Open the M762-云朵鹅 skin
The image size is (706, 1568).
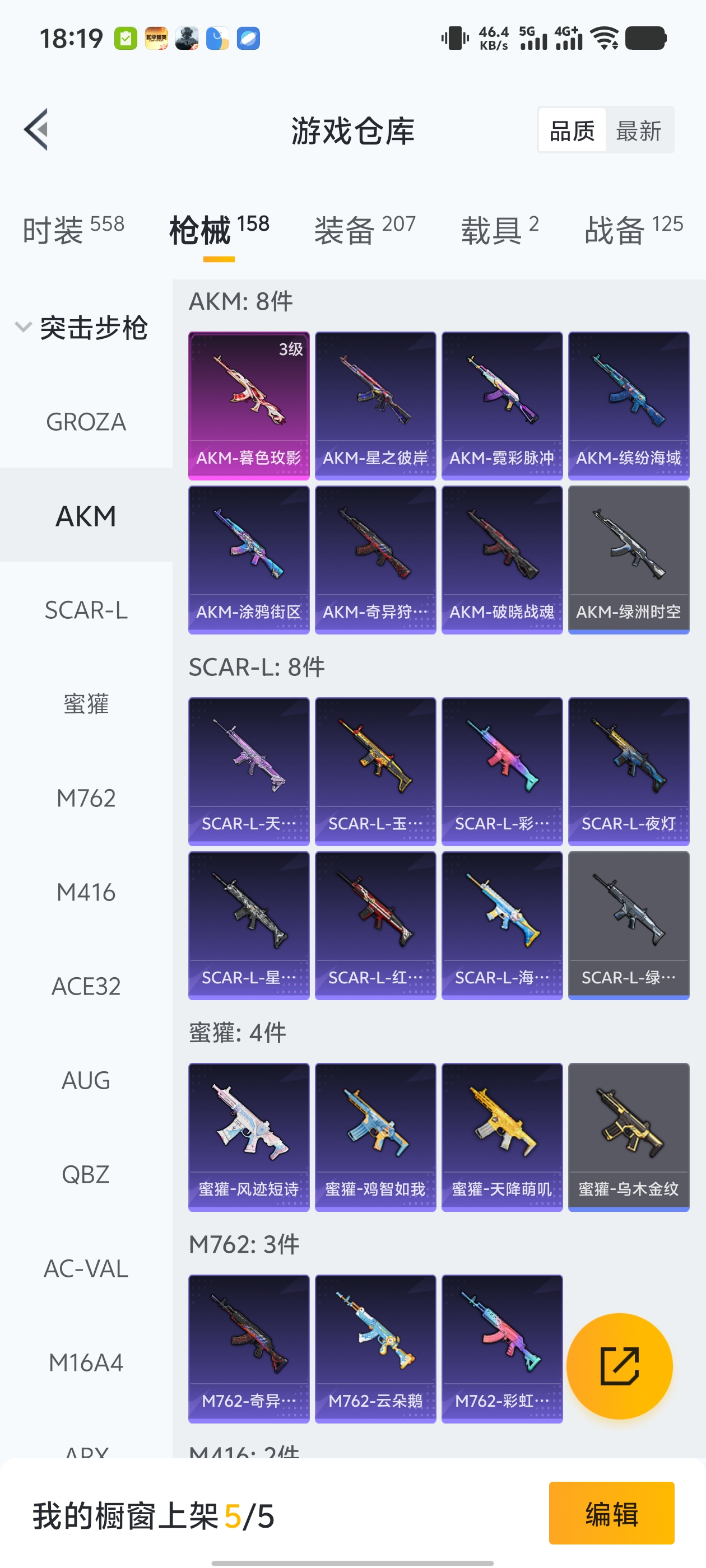tap(375, 1348)
